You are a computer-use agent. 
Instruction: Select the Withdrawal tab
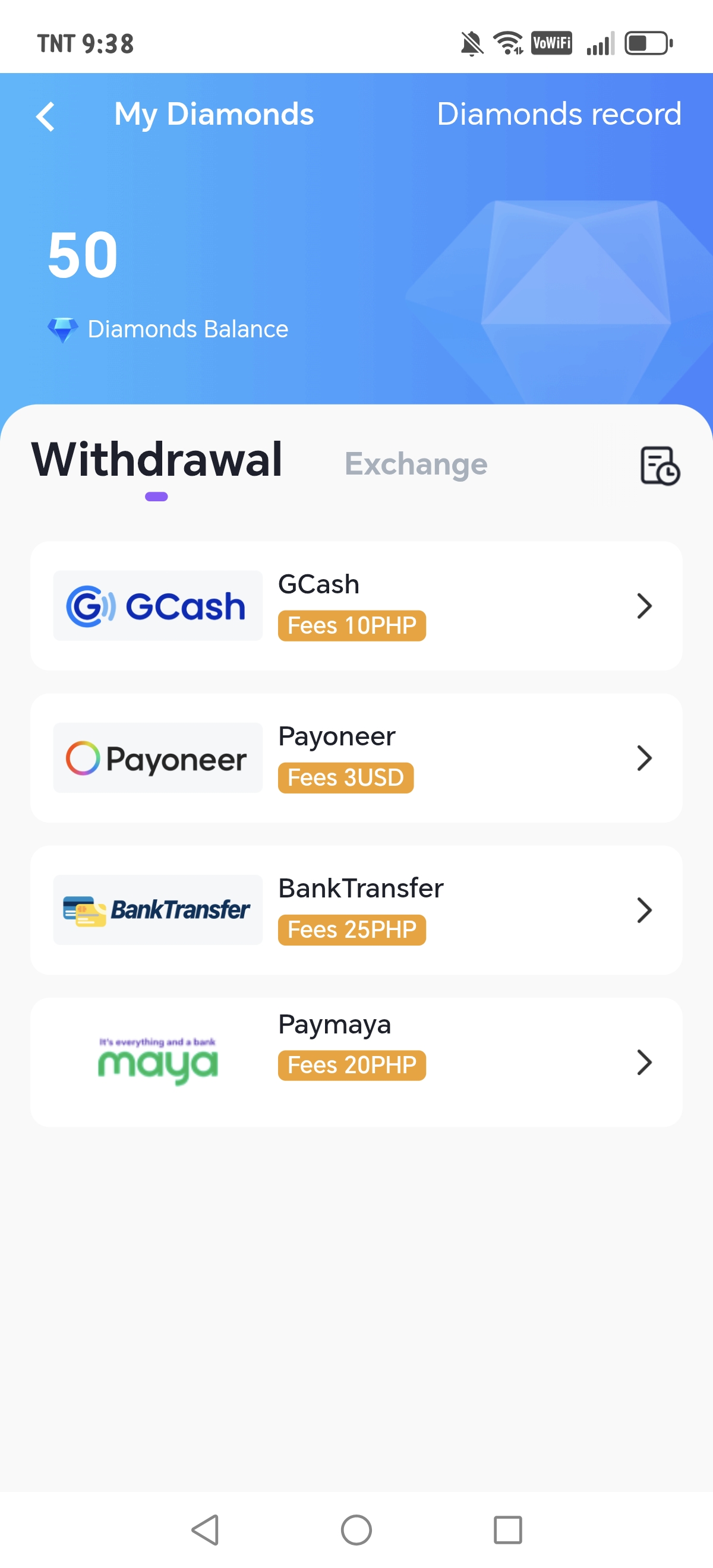point(157,460)
